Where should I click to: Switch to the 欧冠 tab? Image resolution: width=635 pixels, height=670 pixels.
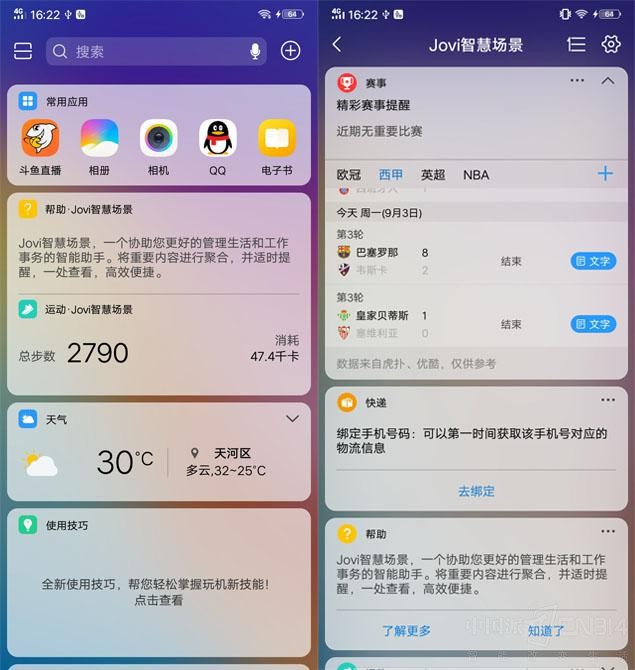(349, 174)
